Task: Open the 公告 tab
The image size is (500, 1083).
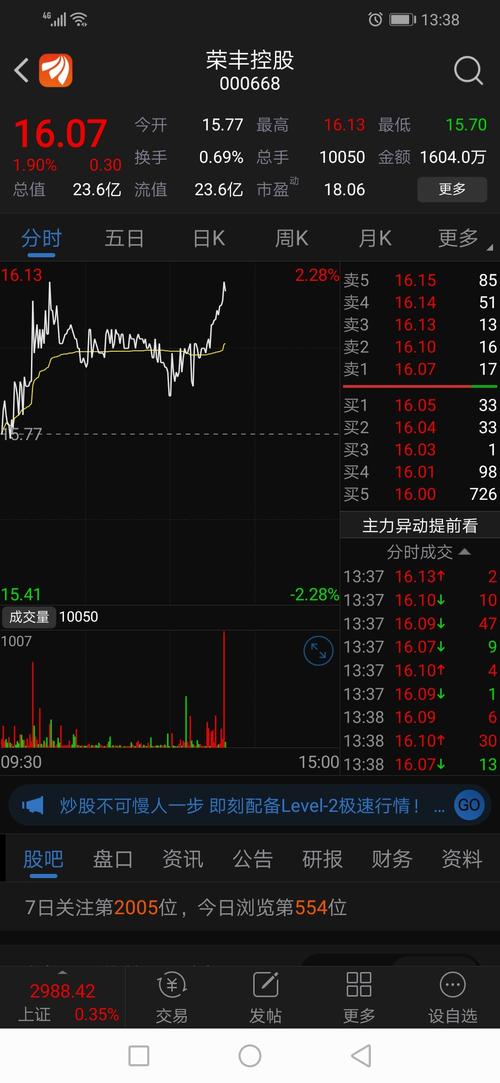Action: [x=252, y=859]
